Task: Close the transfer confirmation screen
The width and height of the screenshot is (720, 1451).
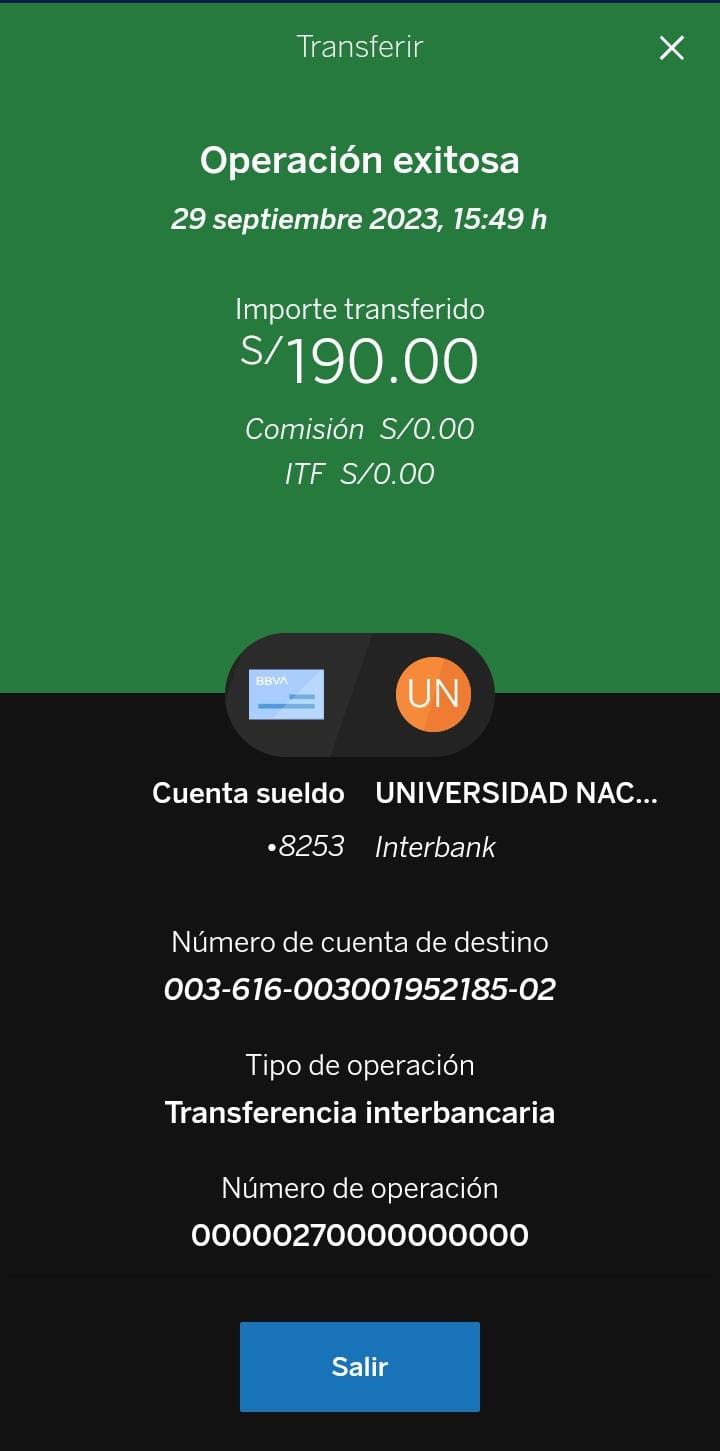Action: coord(672,48)
